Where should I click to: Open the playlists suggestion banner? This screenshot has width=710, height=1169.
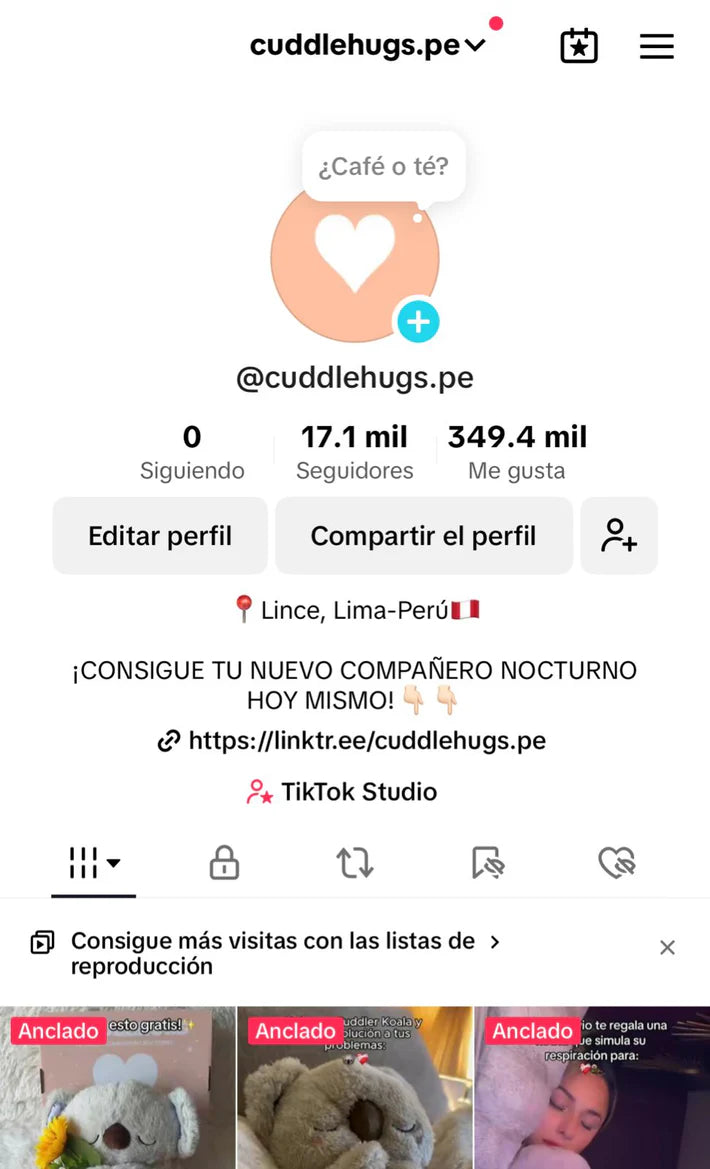coord(270,953)
